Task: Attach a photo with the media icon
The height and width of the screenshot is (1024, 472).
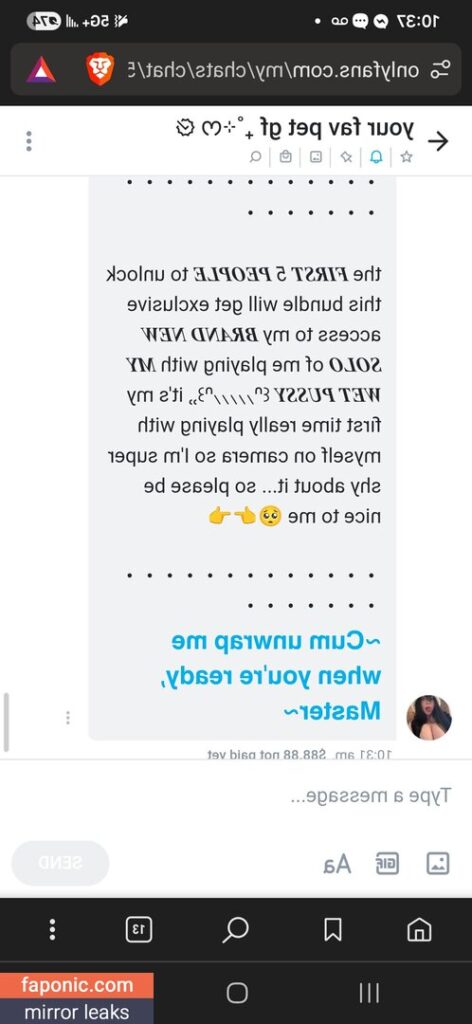Action: (x=438, y=863)
